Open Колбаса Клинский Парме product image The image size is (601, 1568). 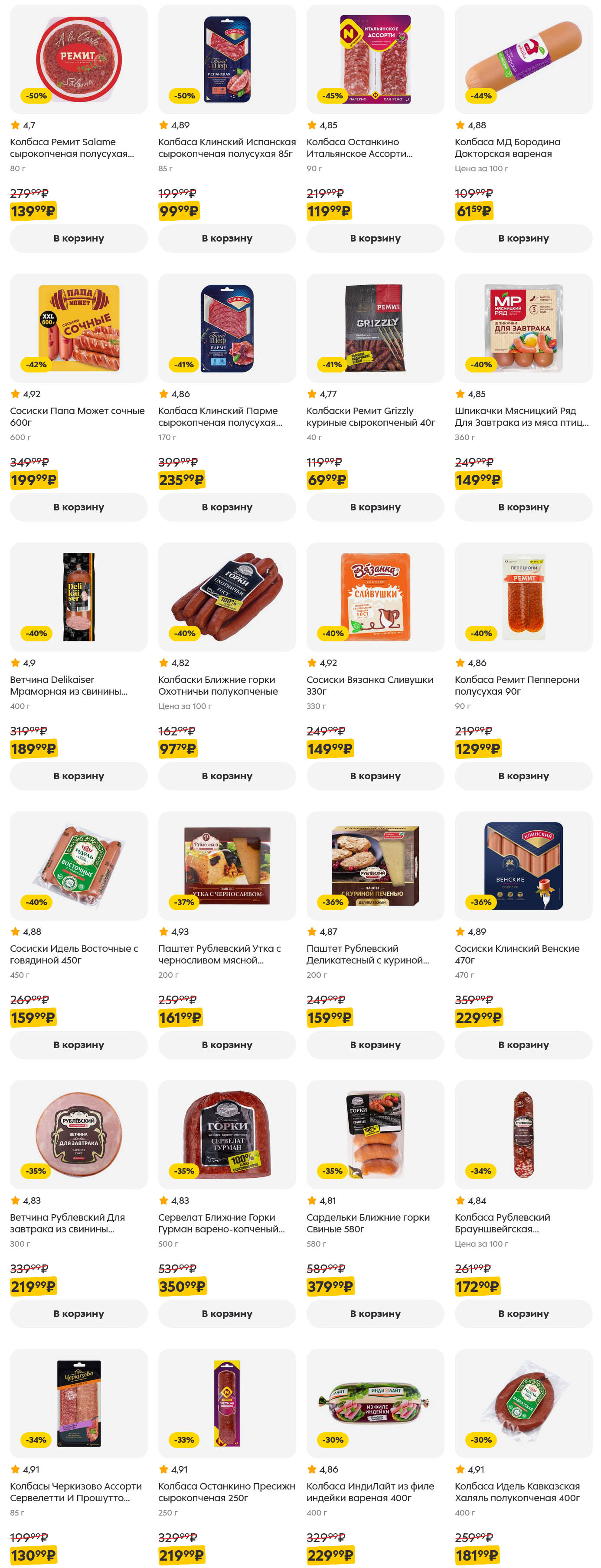point(226,328)
